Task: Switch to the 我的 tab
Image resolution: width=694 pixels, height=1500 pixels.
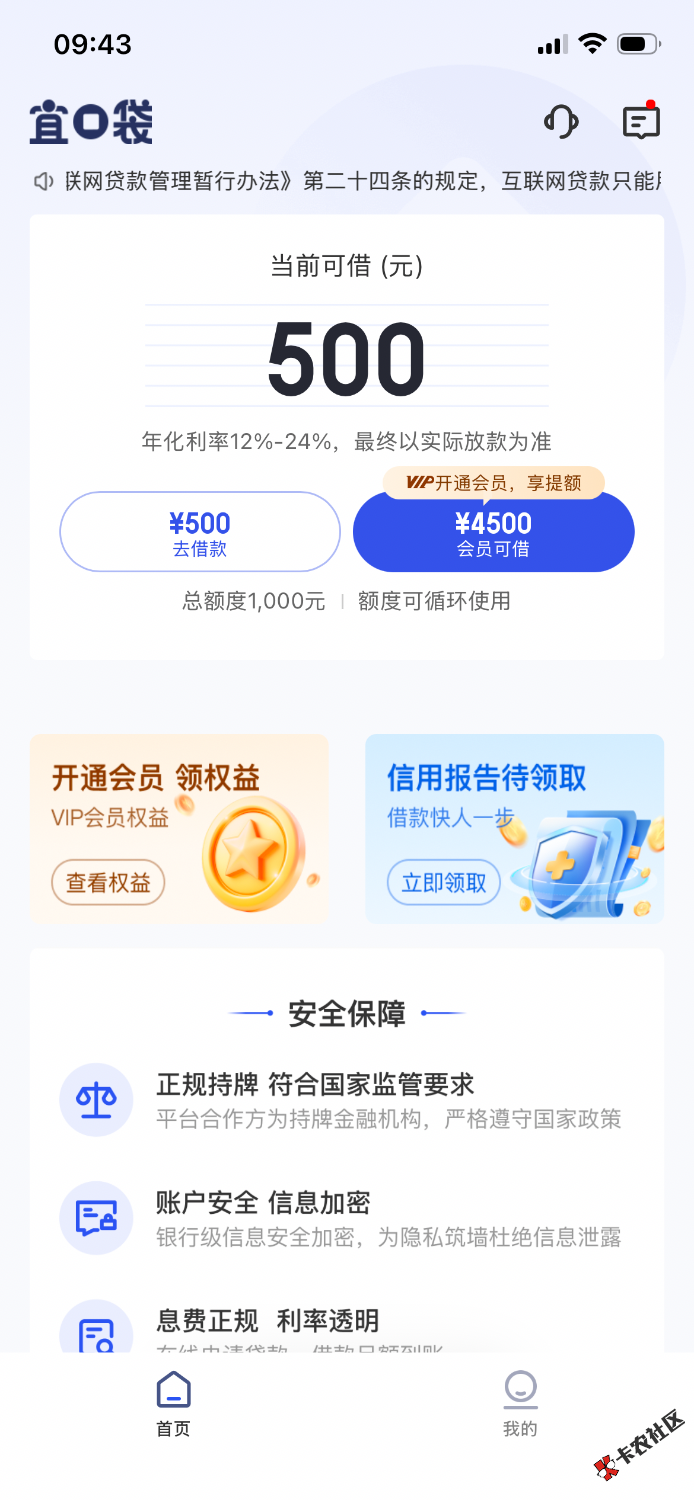Action: coord(520,1404)
